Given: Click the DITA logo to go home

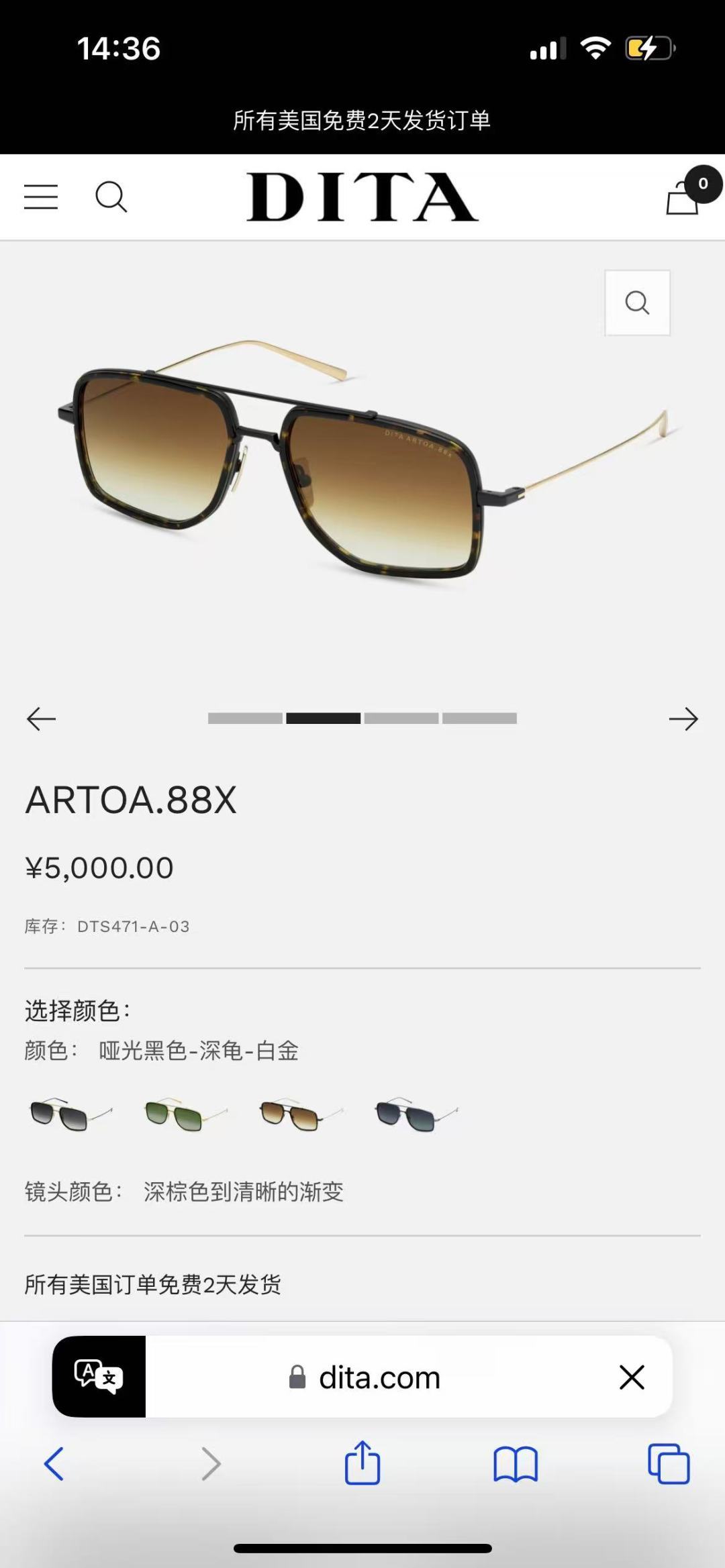Looking at the screenshot, I should click(362, 195).
